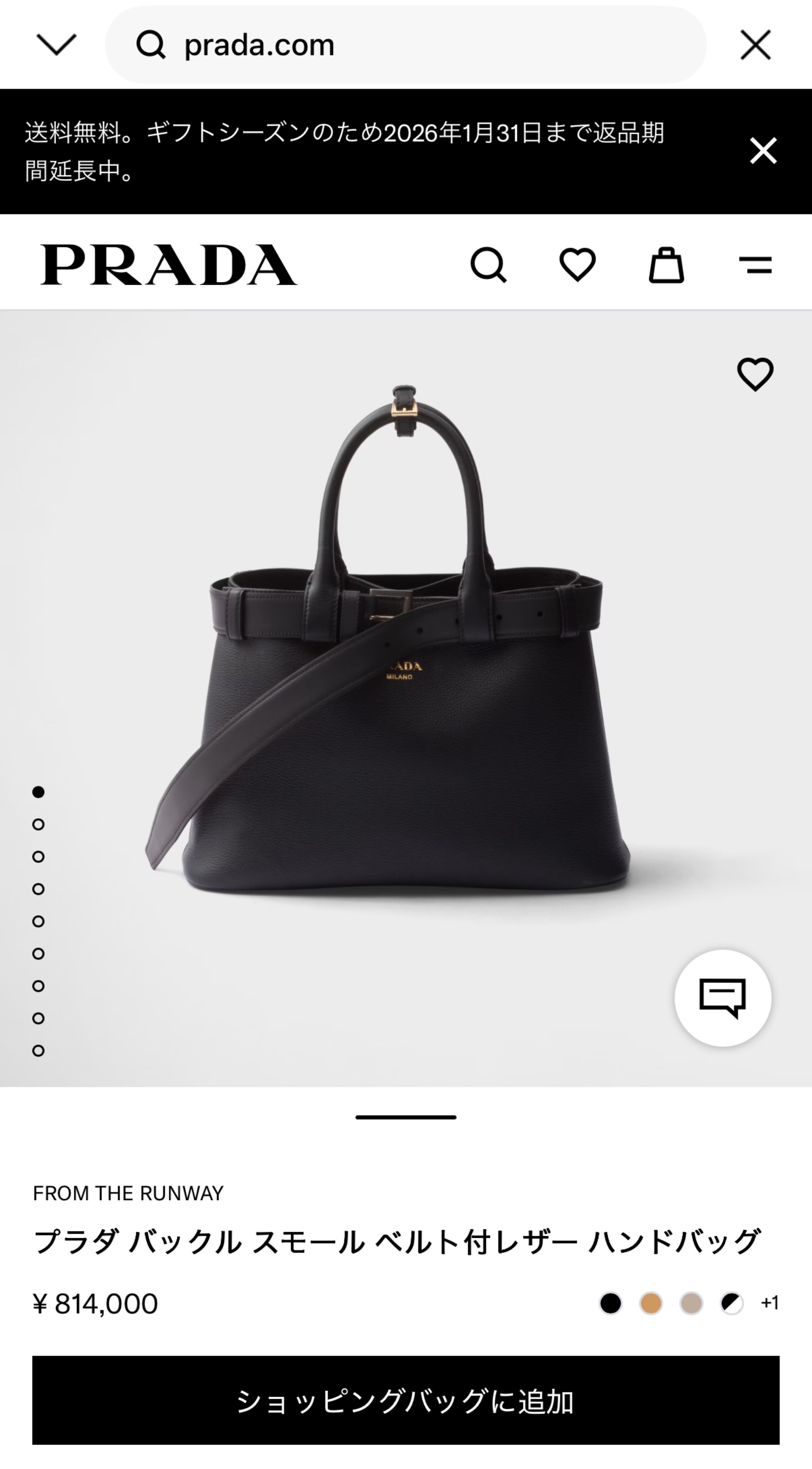Image resolution: width=812 pixels, height=1469 pixels.
Task: Collapse the in-app browser with the down chevron
Action: click(x=56, y=44)
